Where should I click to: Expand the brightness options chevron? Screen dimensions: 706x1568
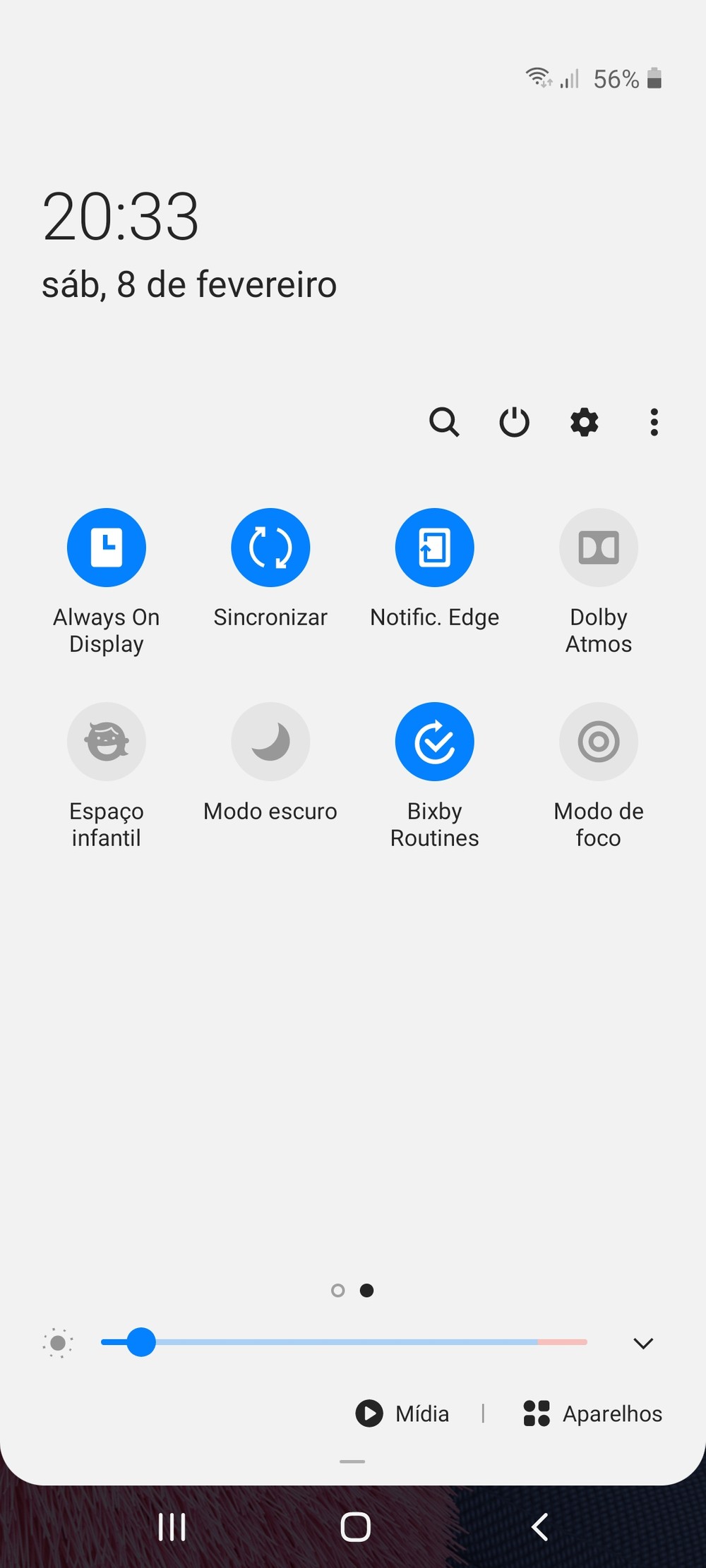click(643, 1343)
